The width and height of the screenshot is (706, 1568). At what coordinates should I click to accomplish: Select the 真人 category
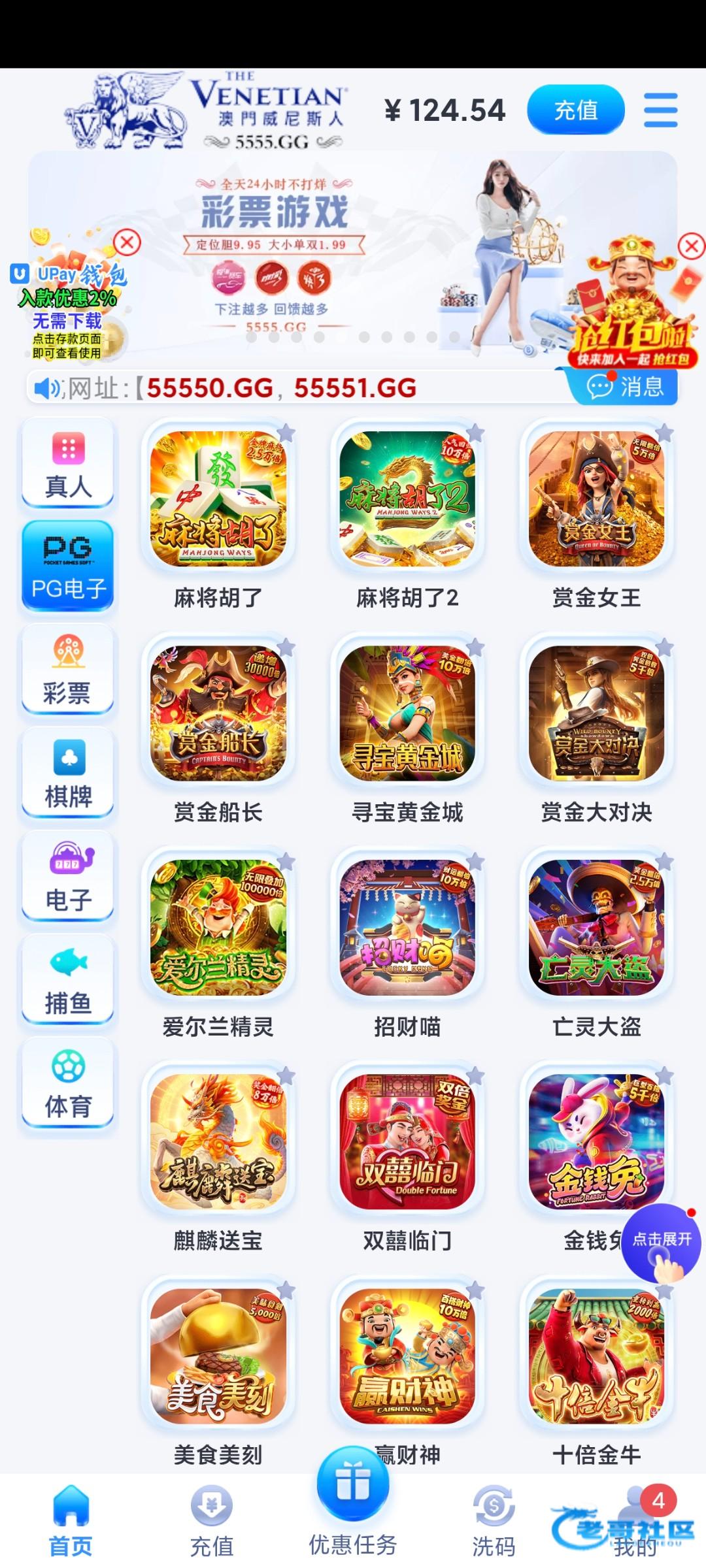[68, 463]
